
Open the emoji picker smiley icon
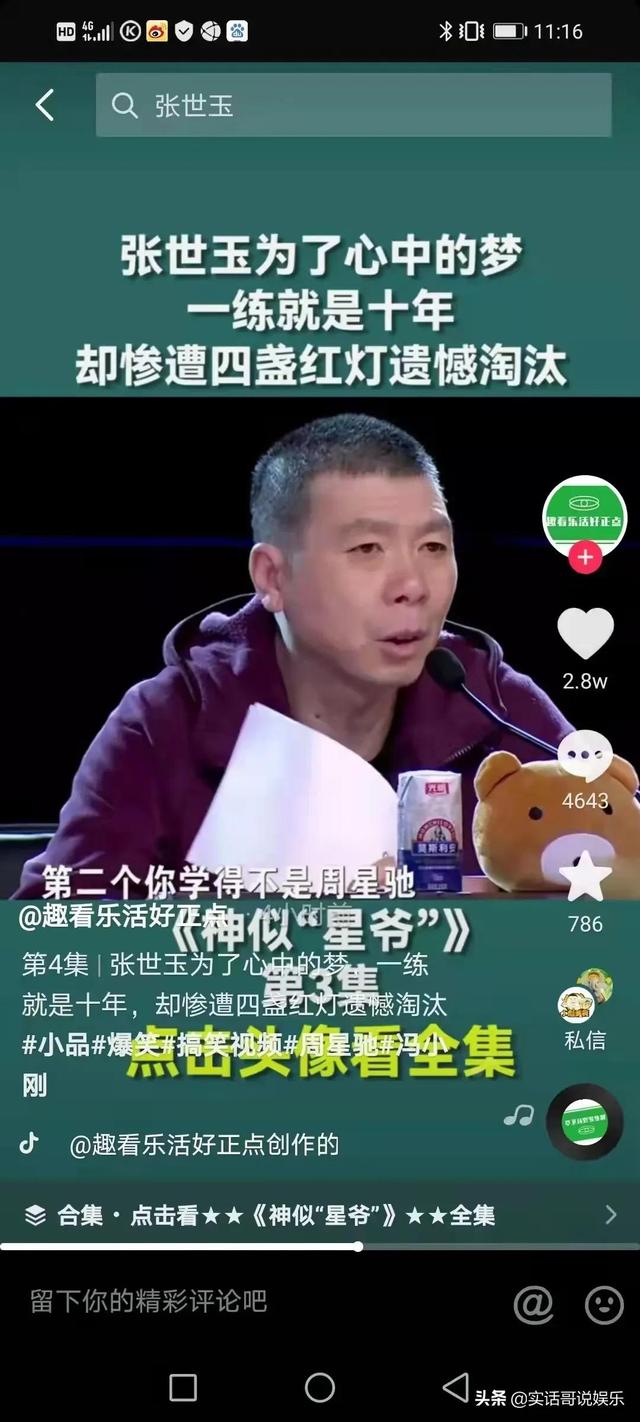(x=604, y=1303)
